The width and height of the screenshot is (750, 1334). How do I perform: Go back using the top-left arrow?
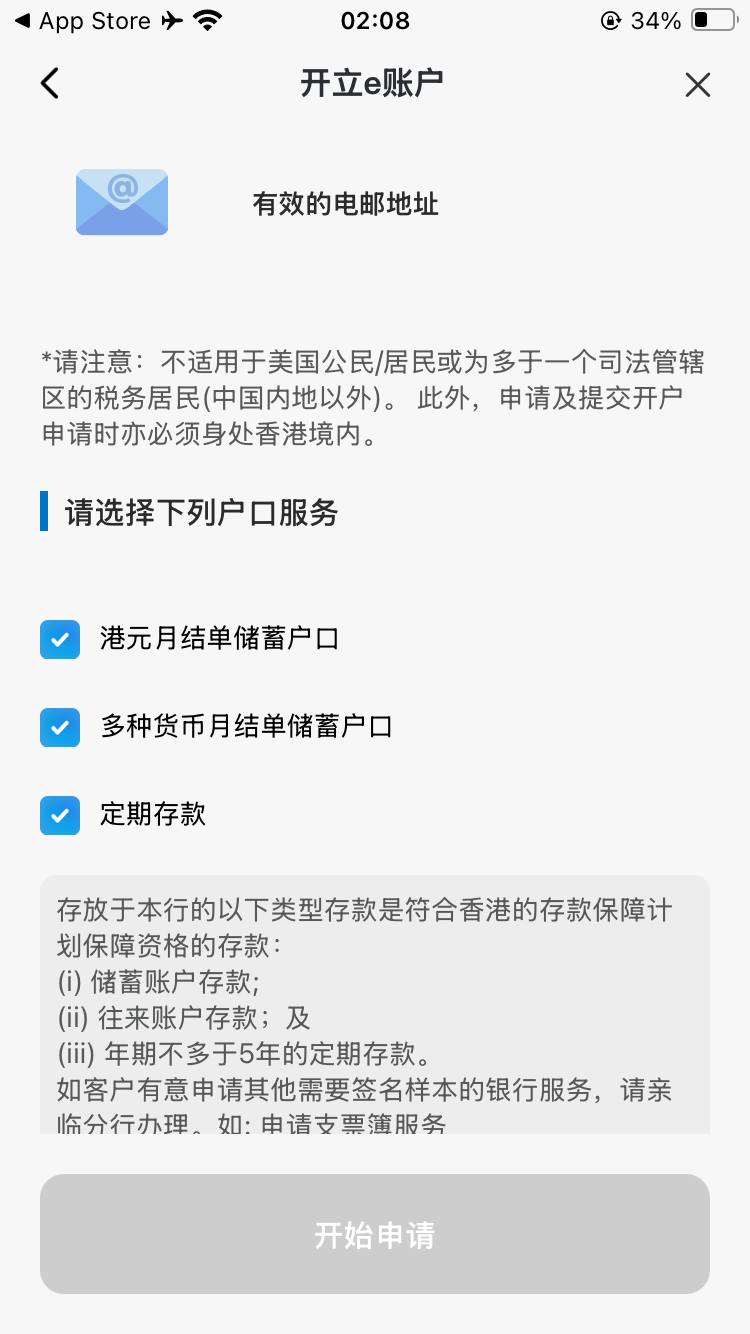coord(50,84)
